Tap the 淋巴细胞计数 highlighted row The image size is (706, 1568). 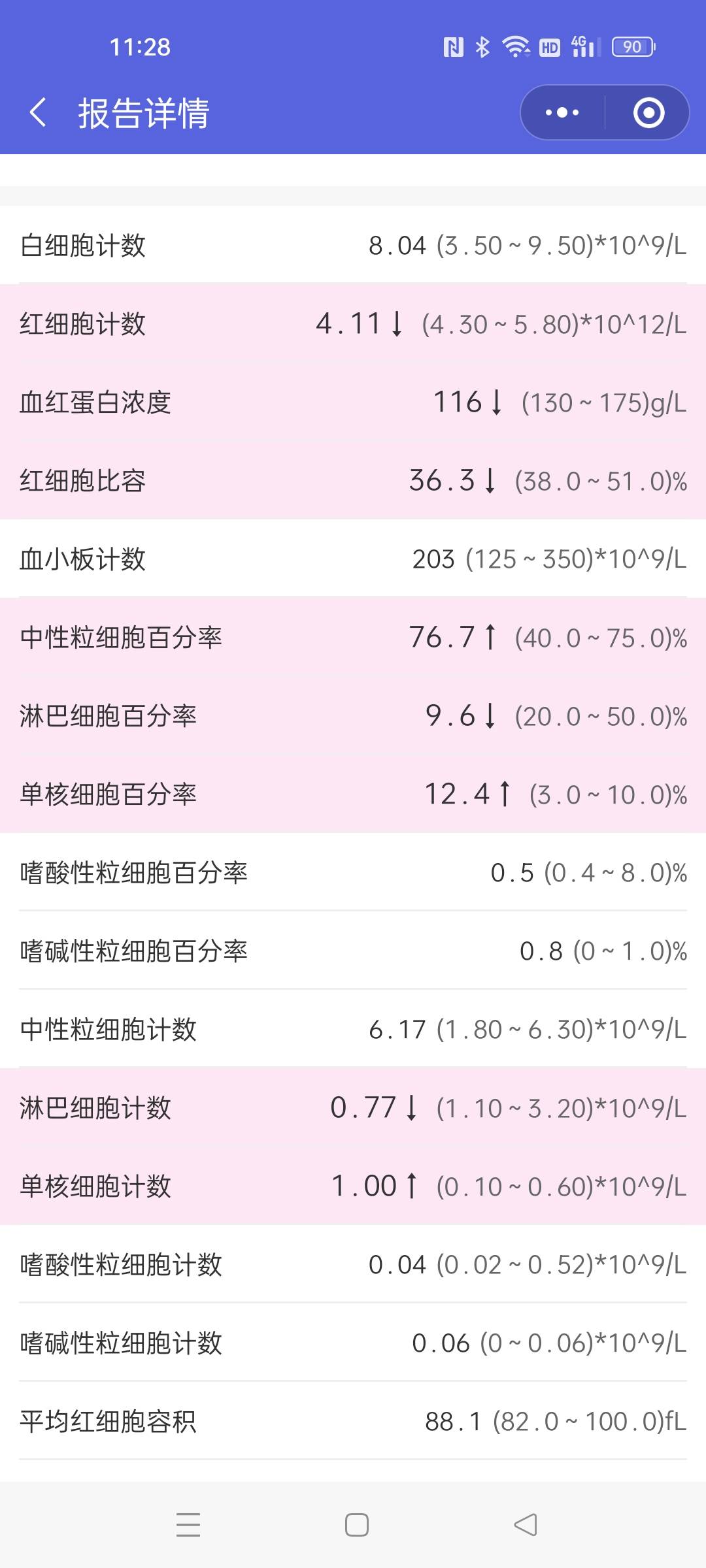pos(353,1107)
